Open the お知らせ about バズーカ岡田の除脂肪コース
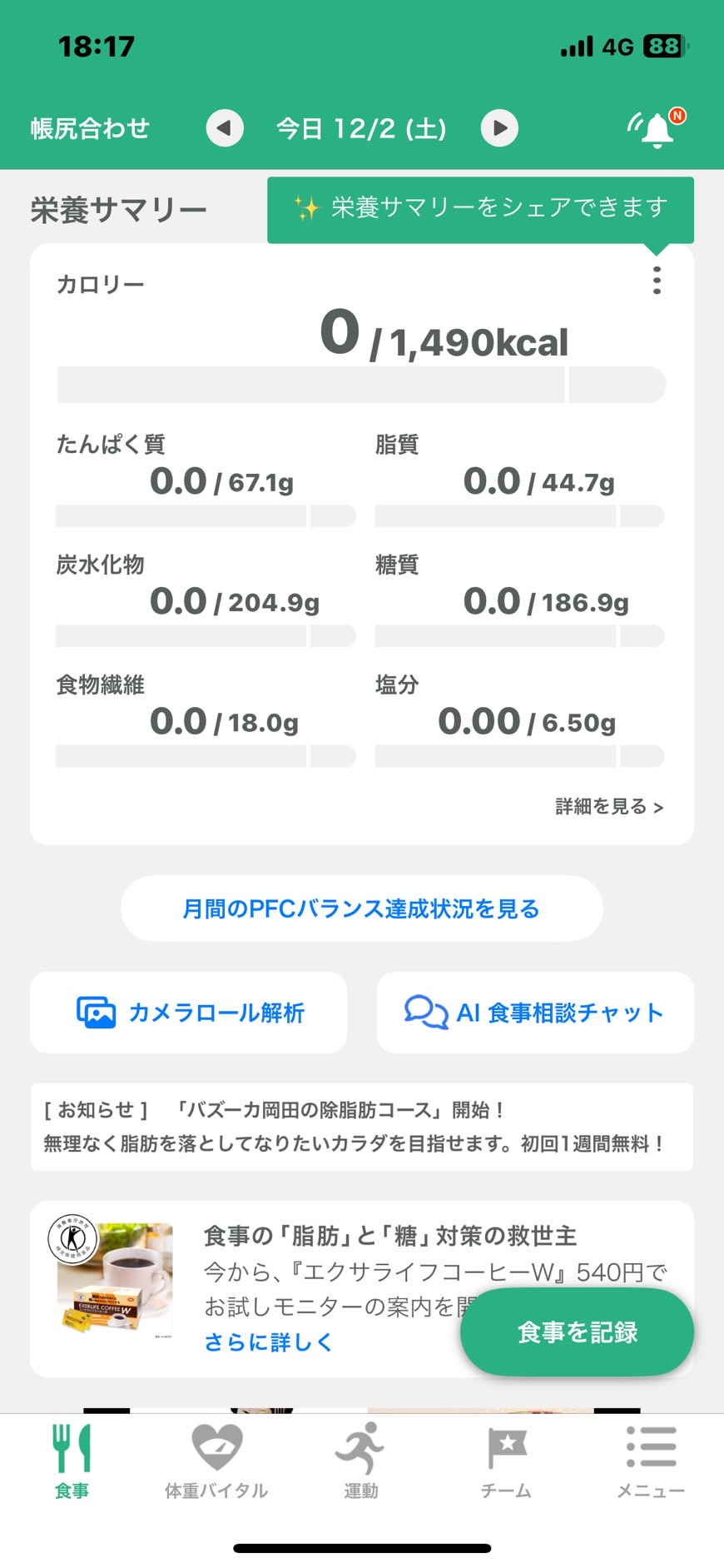Viewport: 724px width, 1568px height. 361,1127
